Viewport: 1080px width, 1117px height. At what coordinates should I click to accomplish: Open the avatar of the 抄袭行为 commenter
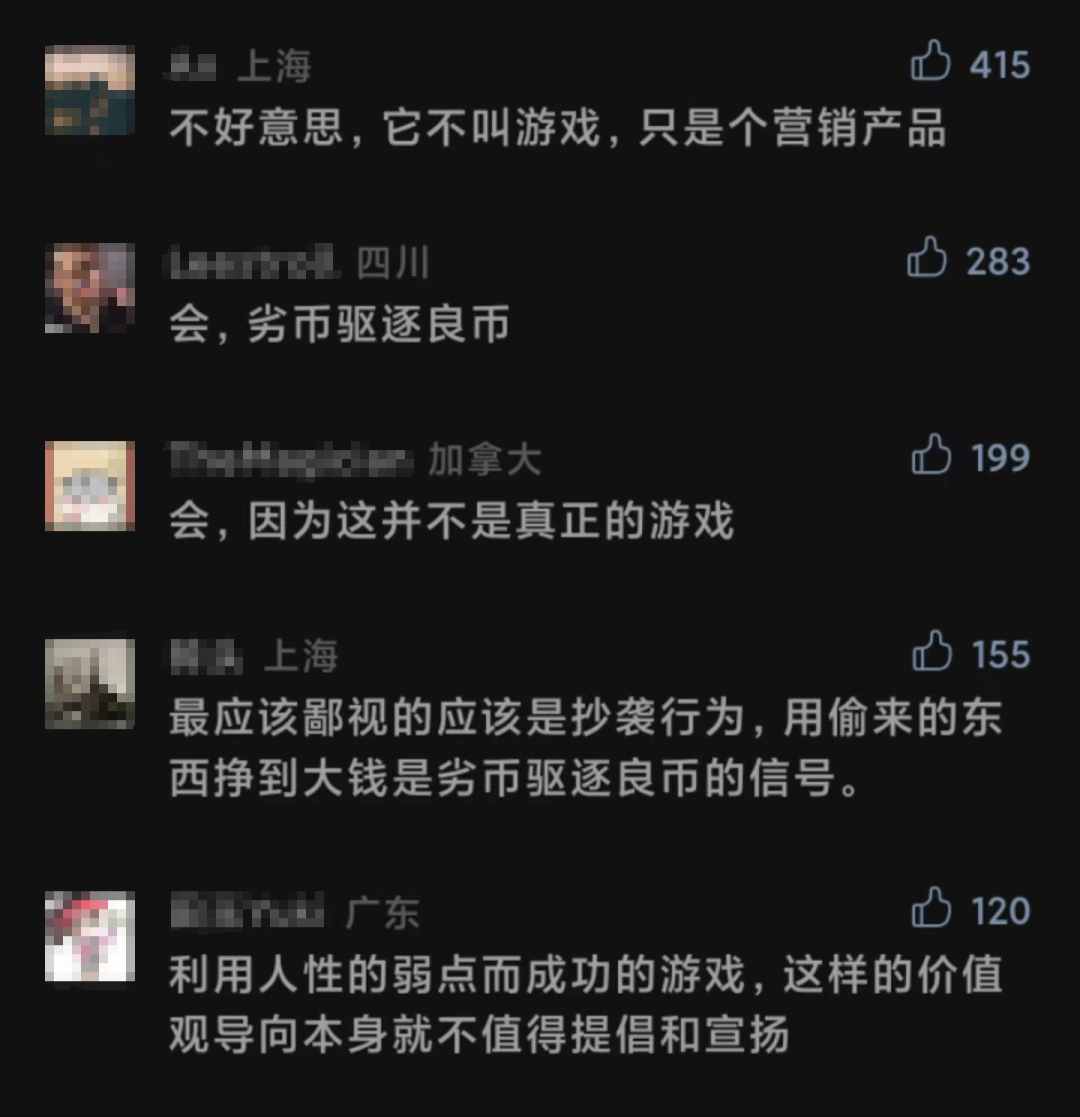(90, 683)
